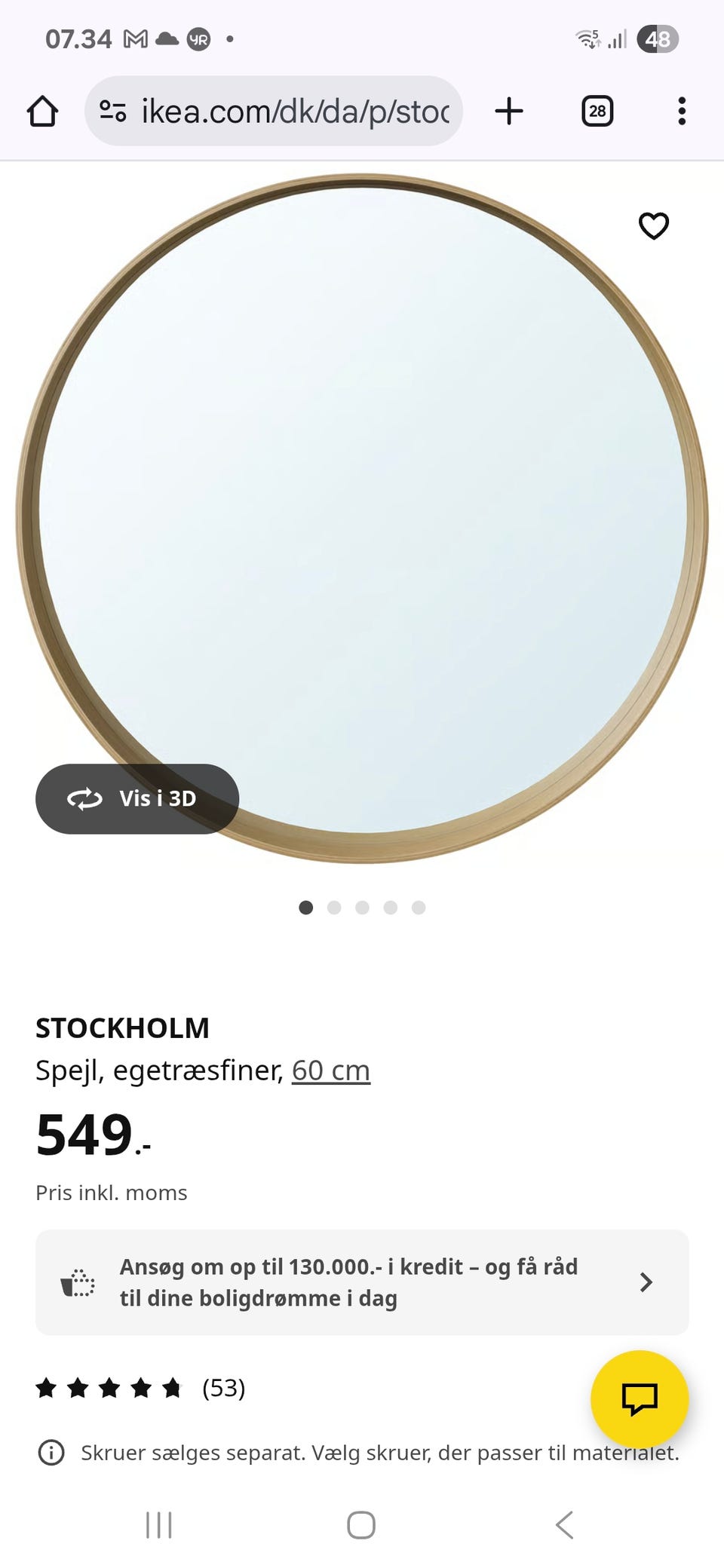This screenshot has height=1568, width=724.
Task: Click the credit card icon in the financing banner
Action: point(78,1282)
